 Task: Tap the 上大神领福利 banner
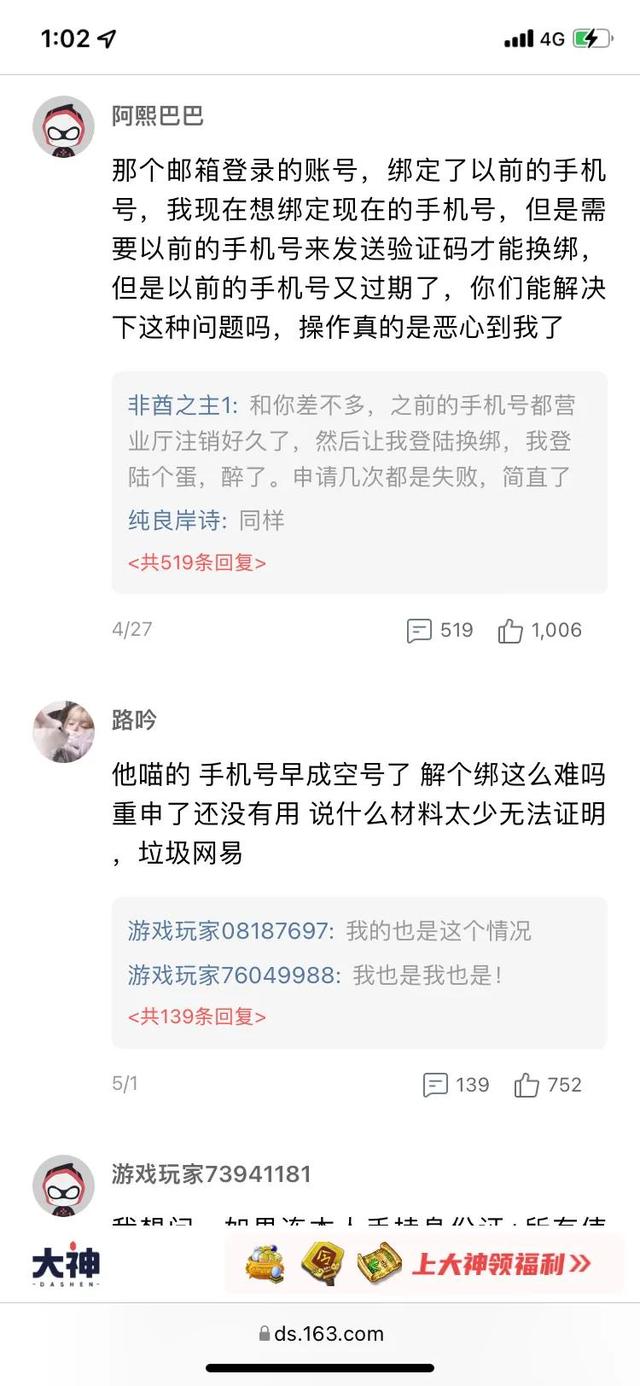424,1264
